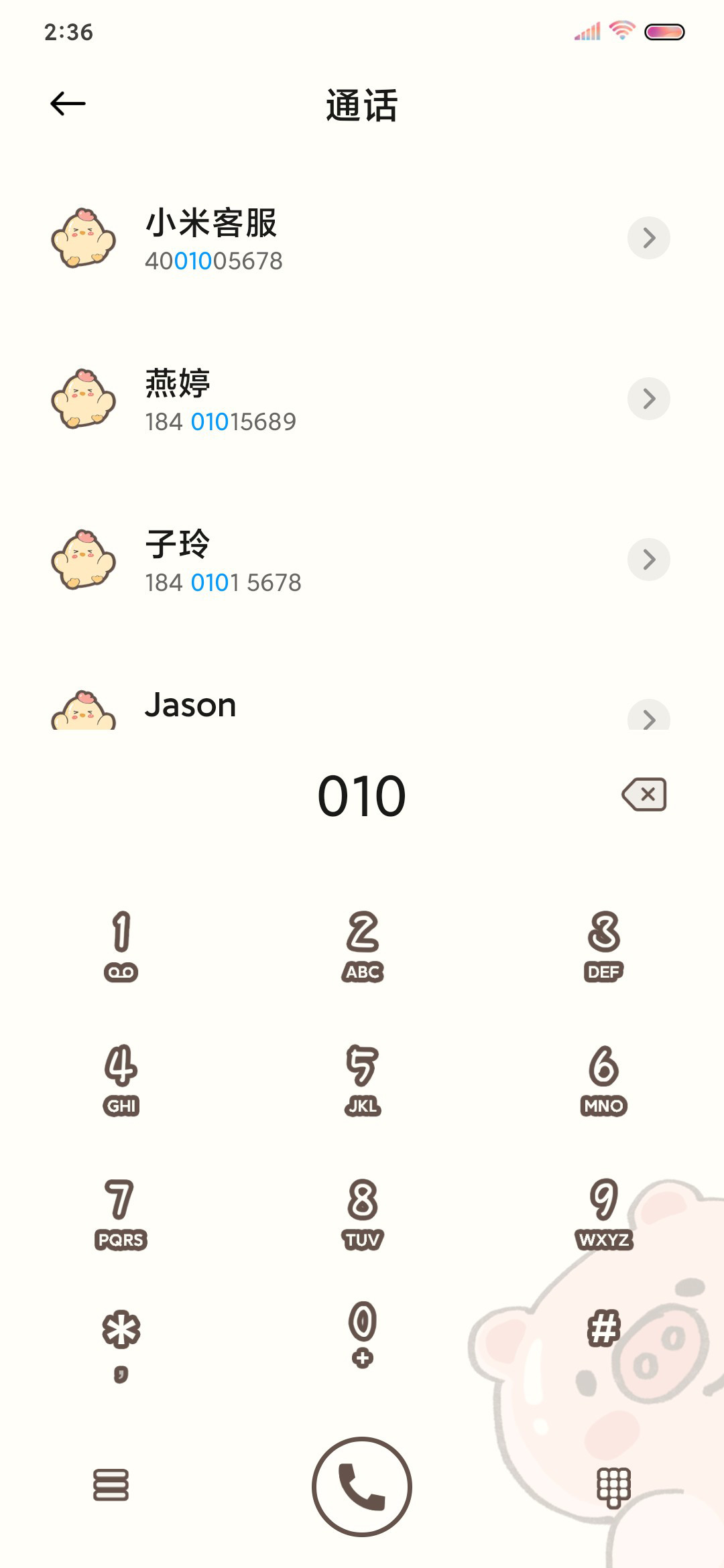Viewport: 724px width, 1568px height.
Task: Call the dialed number 010
Action: tap(362, 1486)
